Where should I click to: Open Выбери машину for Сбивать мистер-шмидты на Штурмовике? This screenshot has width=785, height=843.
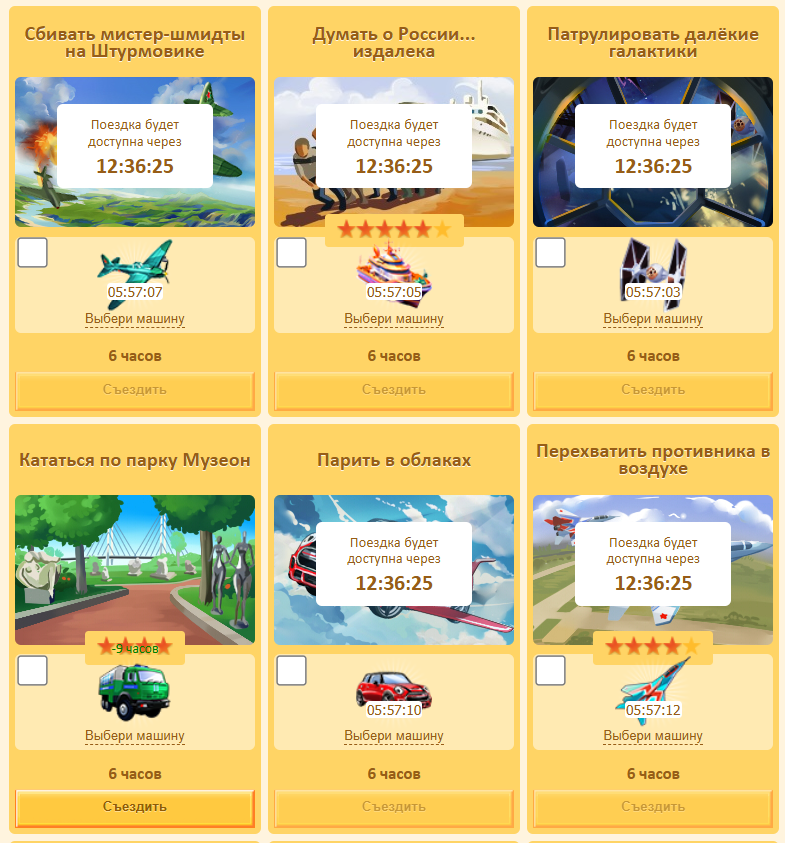click(x=135, y=319)
